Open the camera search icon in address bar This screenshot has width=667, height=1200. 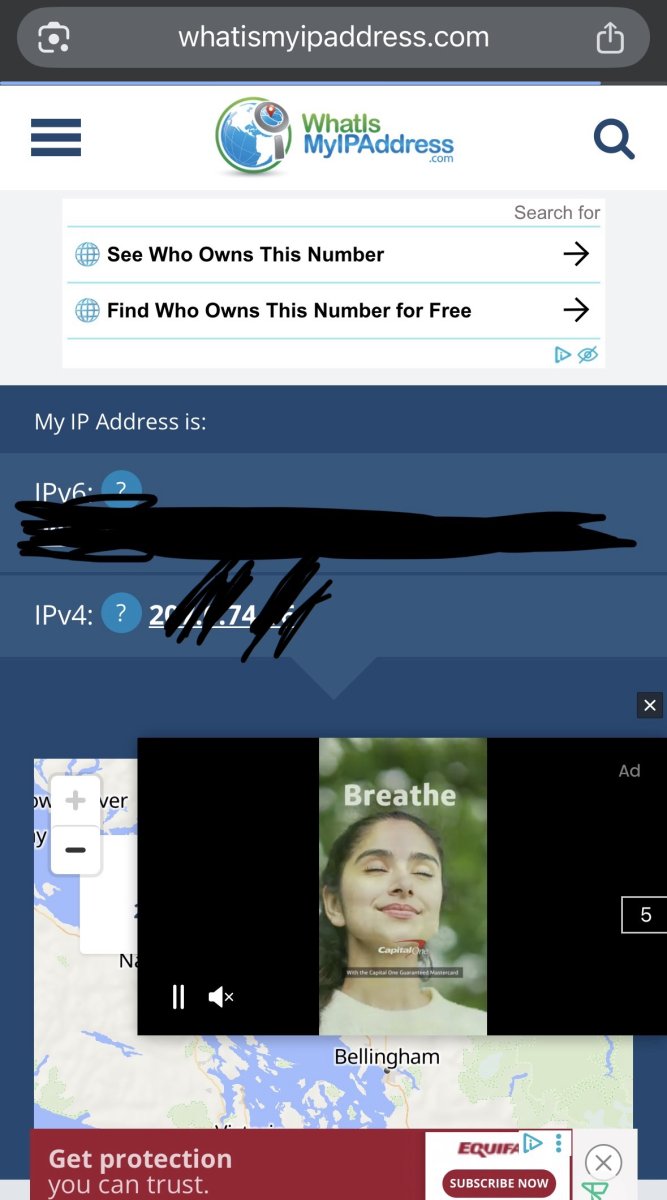tap(53, 38)
